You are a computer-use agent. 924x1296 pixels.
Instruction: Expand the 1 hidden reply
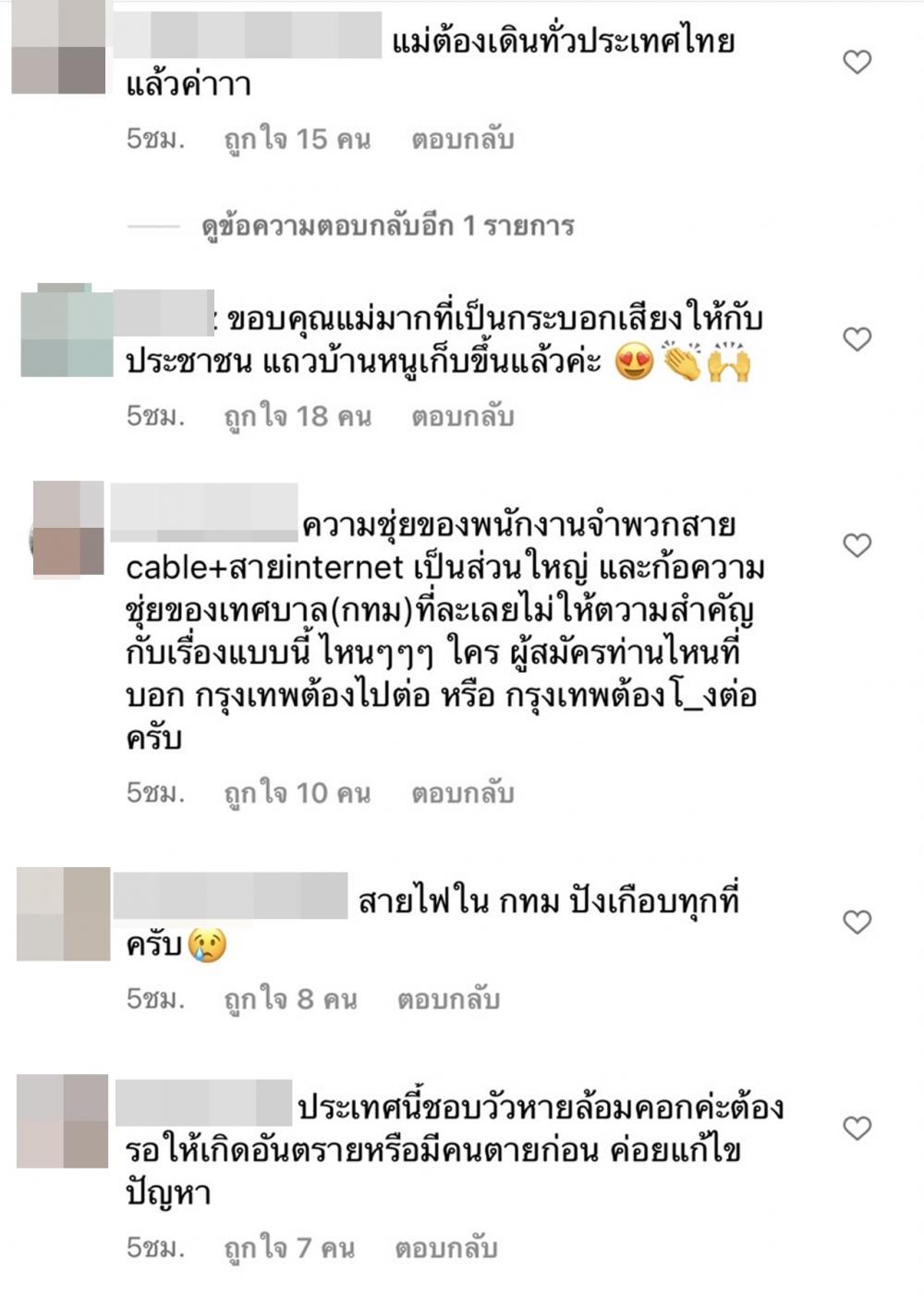point(387,226)
